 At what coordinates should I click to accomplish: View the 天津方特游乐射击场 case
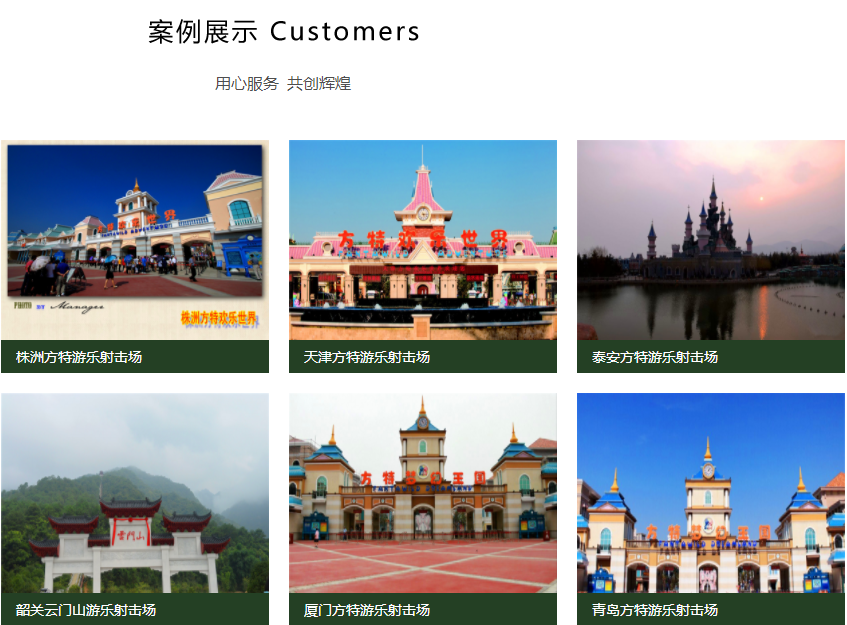[422, 255]
